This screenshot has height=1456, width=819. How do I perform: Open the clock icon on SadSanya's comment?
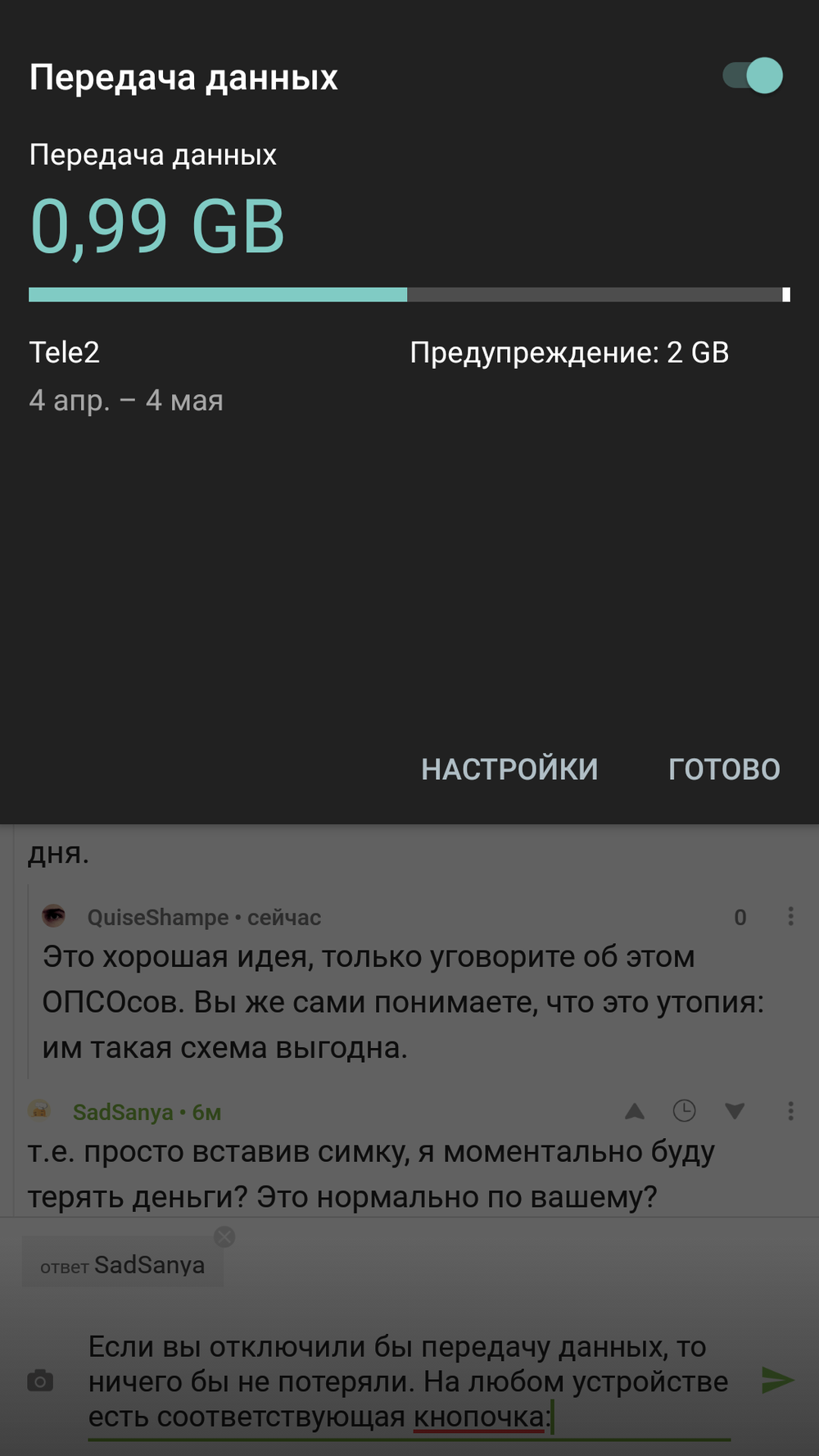pyautogui.click(x=684, y=1111)
